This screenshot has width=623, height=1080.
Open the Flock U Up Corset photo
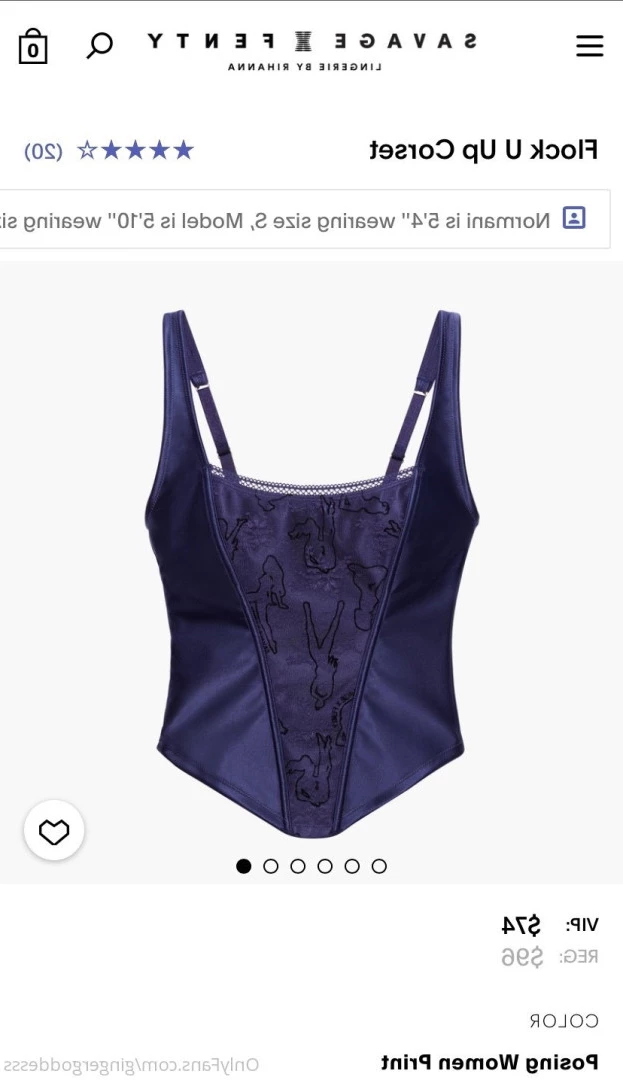(x=311, y=570)
